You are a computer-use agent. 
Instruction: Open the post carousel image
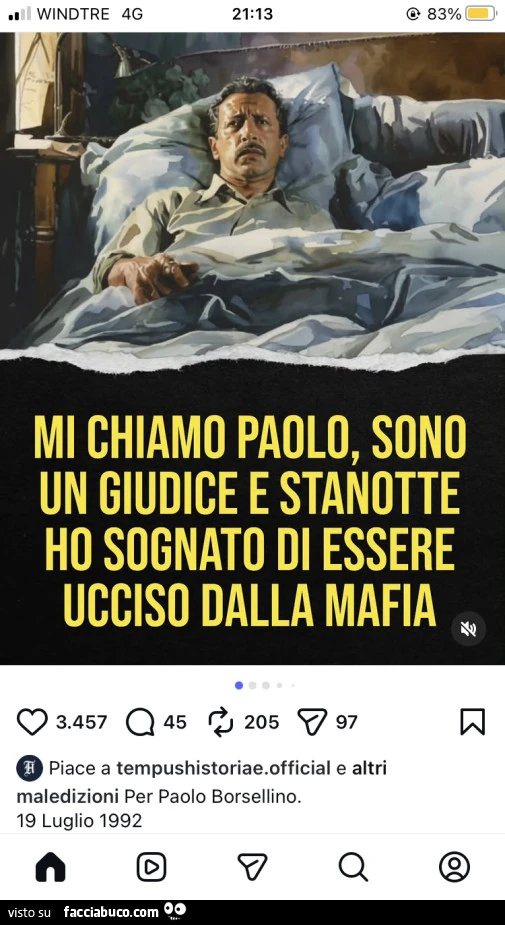click(x=252, y=348)
